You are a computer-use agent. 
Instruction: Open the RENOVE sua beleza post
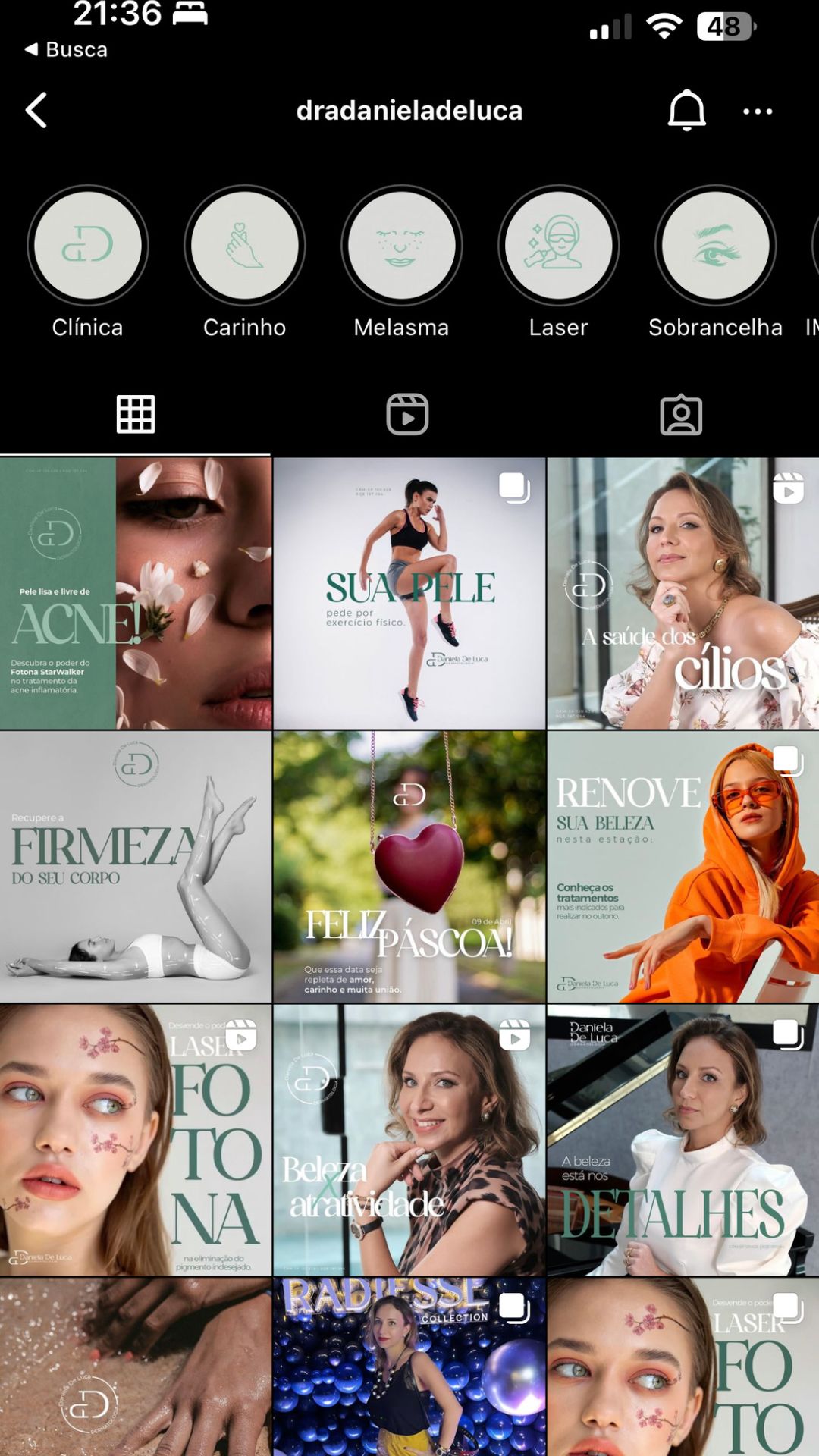[x=682, y=867]
